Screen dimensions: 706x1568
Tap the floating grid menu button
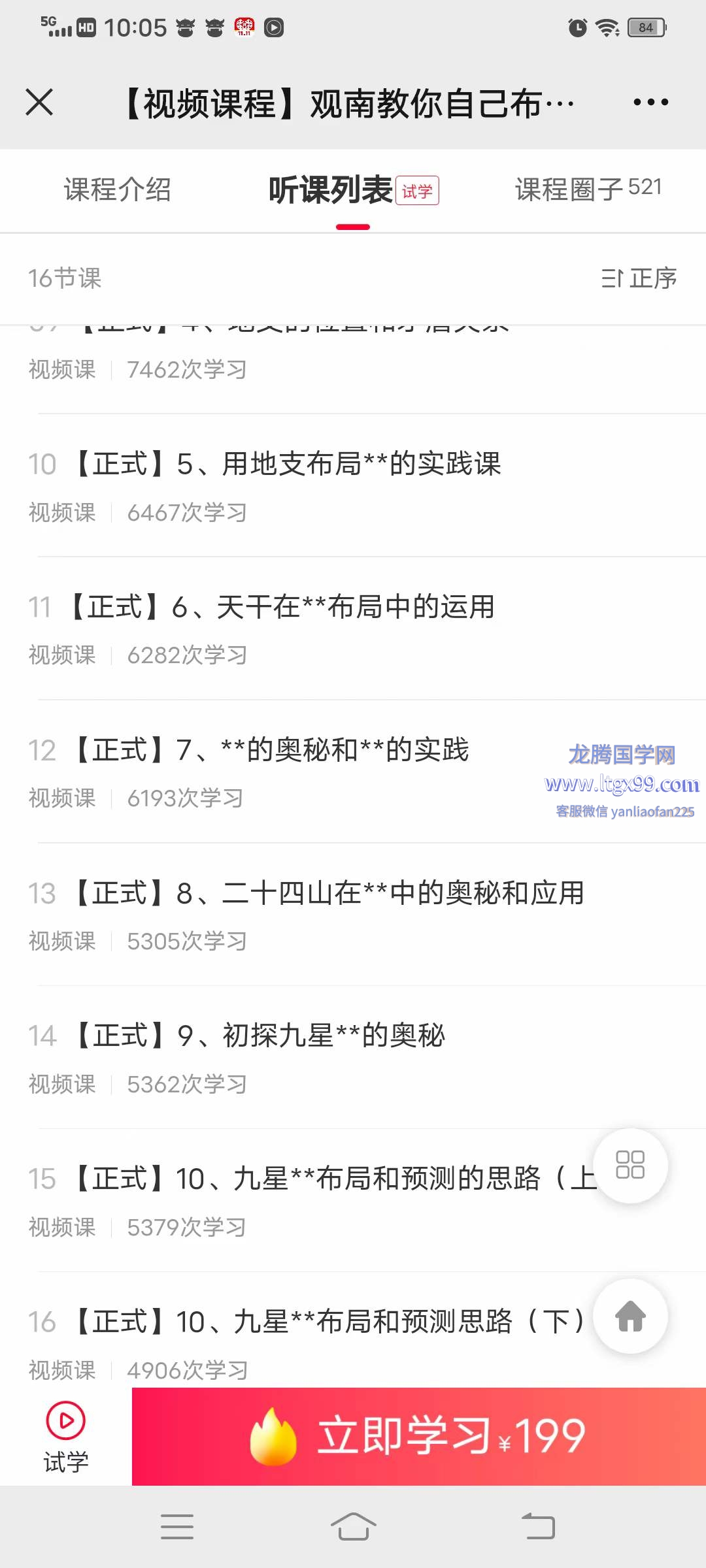point(630,1166)
